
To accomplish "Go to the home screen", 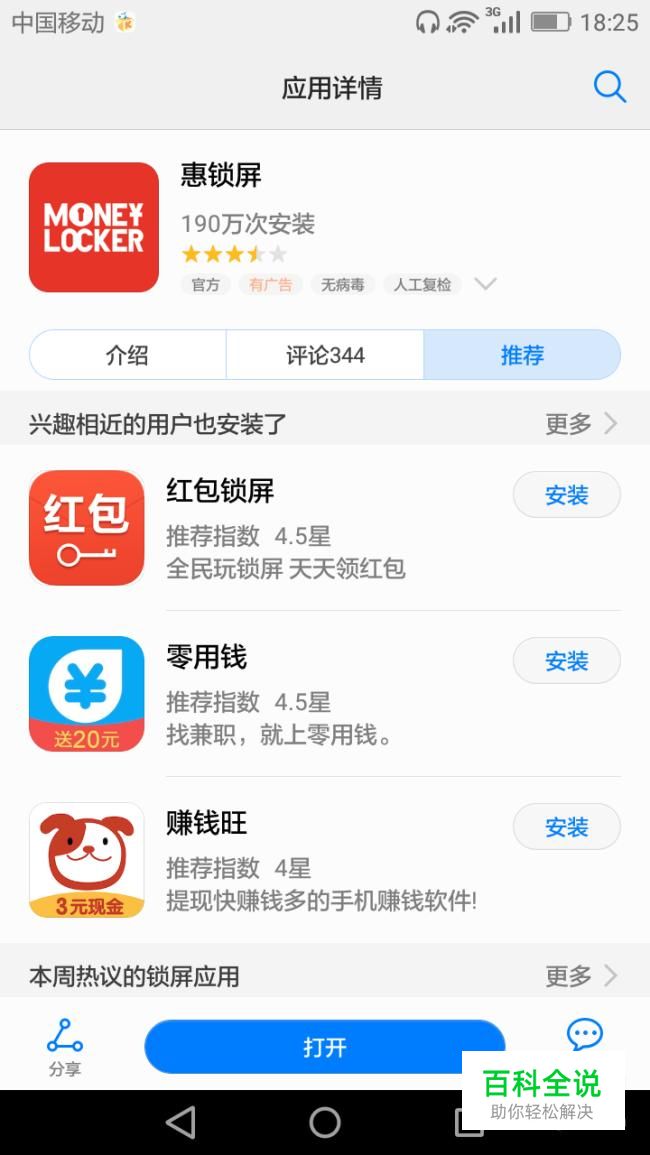I will point(325,1122).
